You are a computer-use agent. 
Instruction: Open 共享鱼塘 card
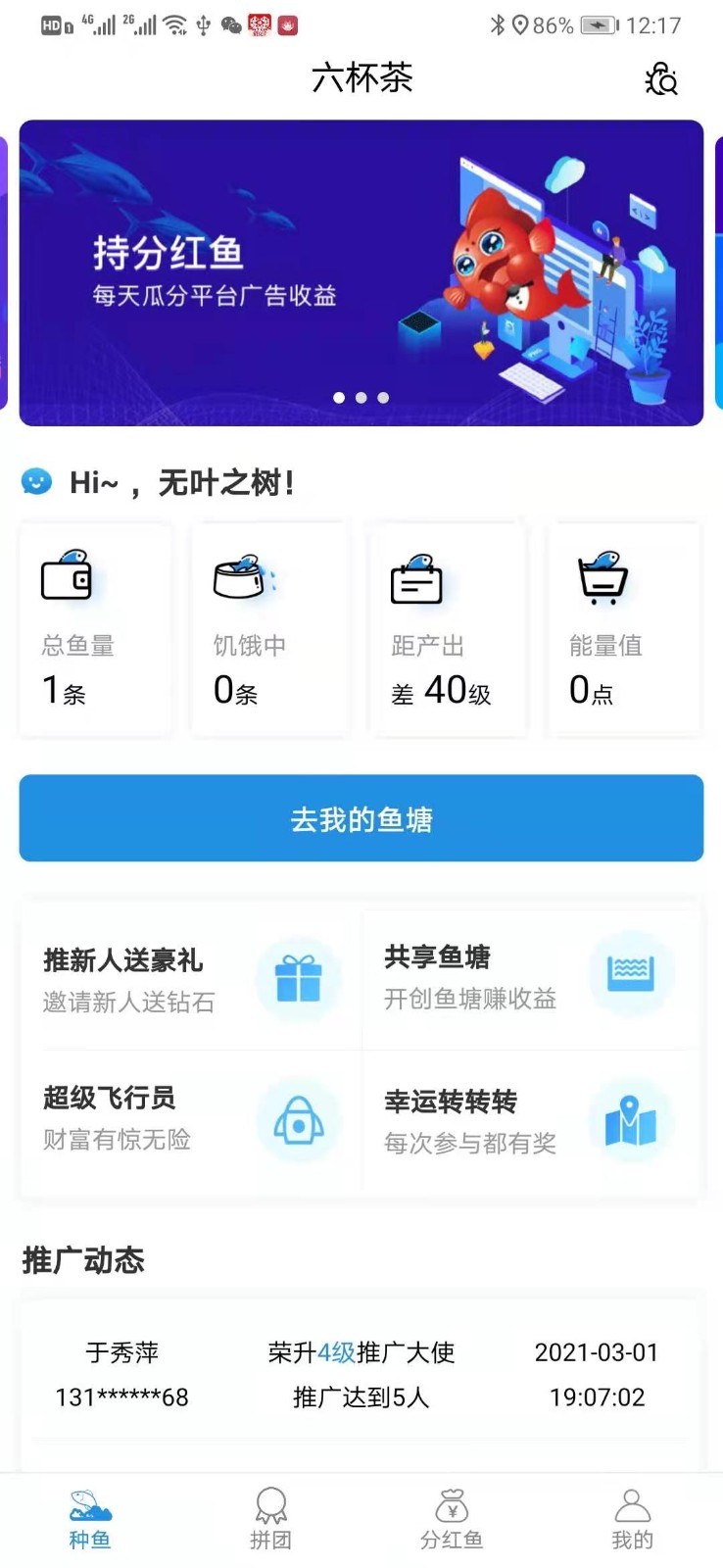click(530, 977)
